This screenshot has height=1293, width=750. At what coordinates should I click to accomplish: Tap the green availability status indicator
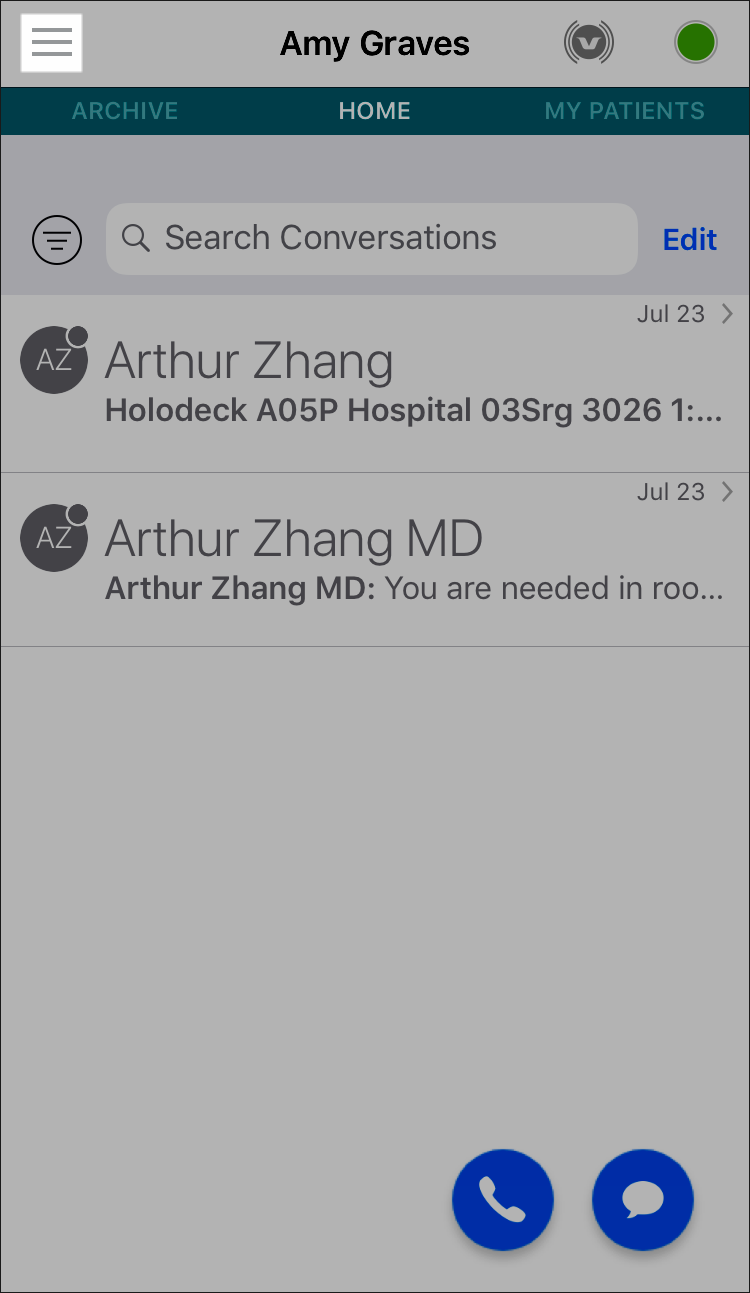[x=695, y=43]
